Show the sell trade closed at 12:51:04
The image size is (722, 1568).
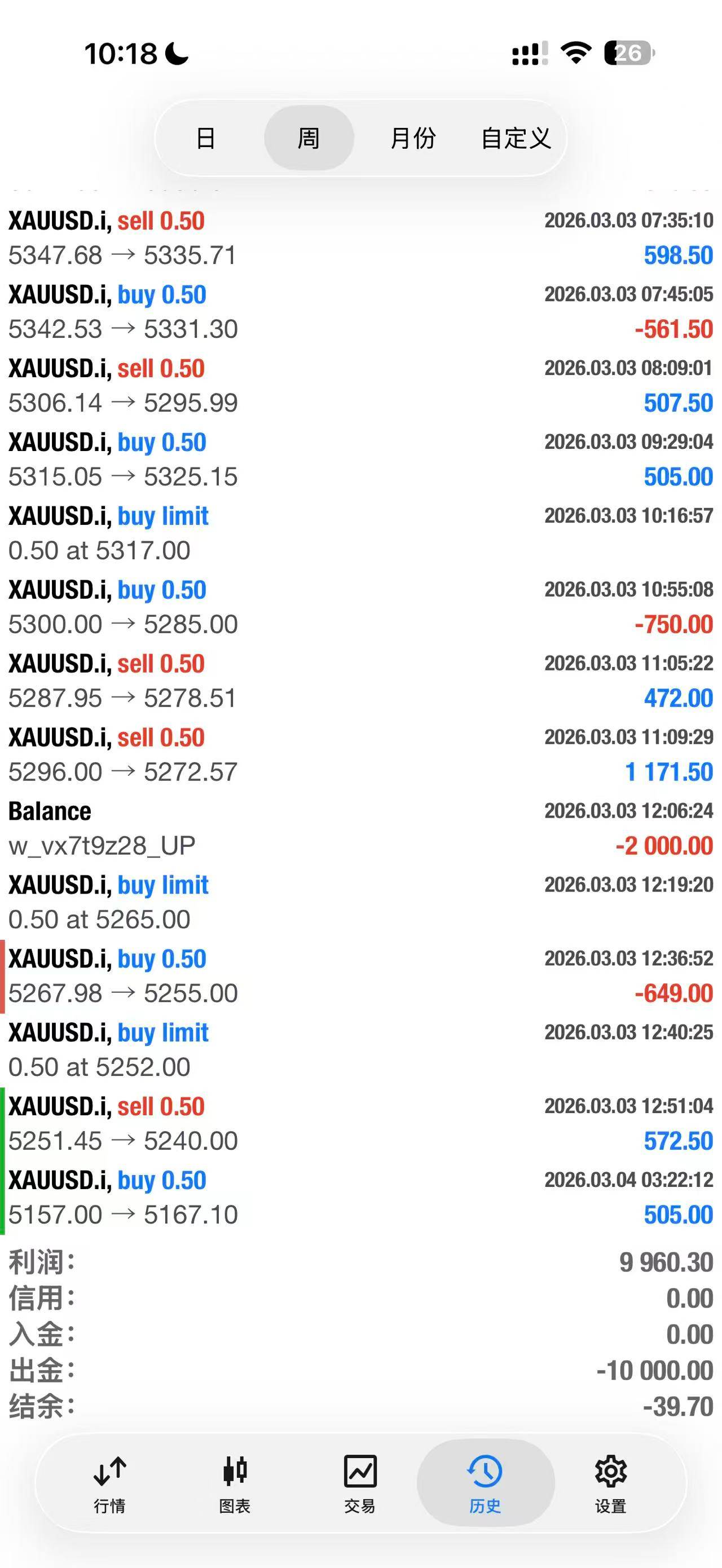(x=360, y=1123)
